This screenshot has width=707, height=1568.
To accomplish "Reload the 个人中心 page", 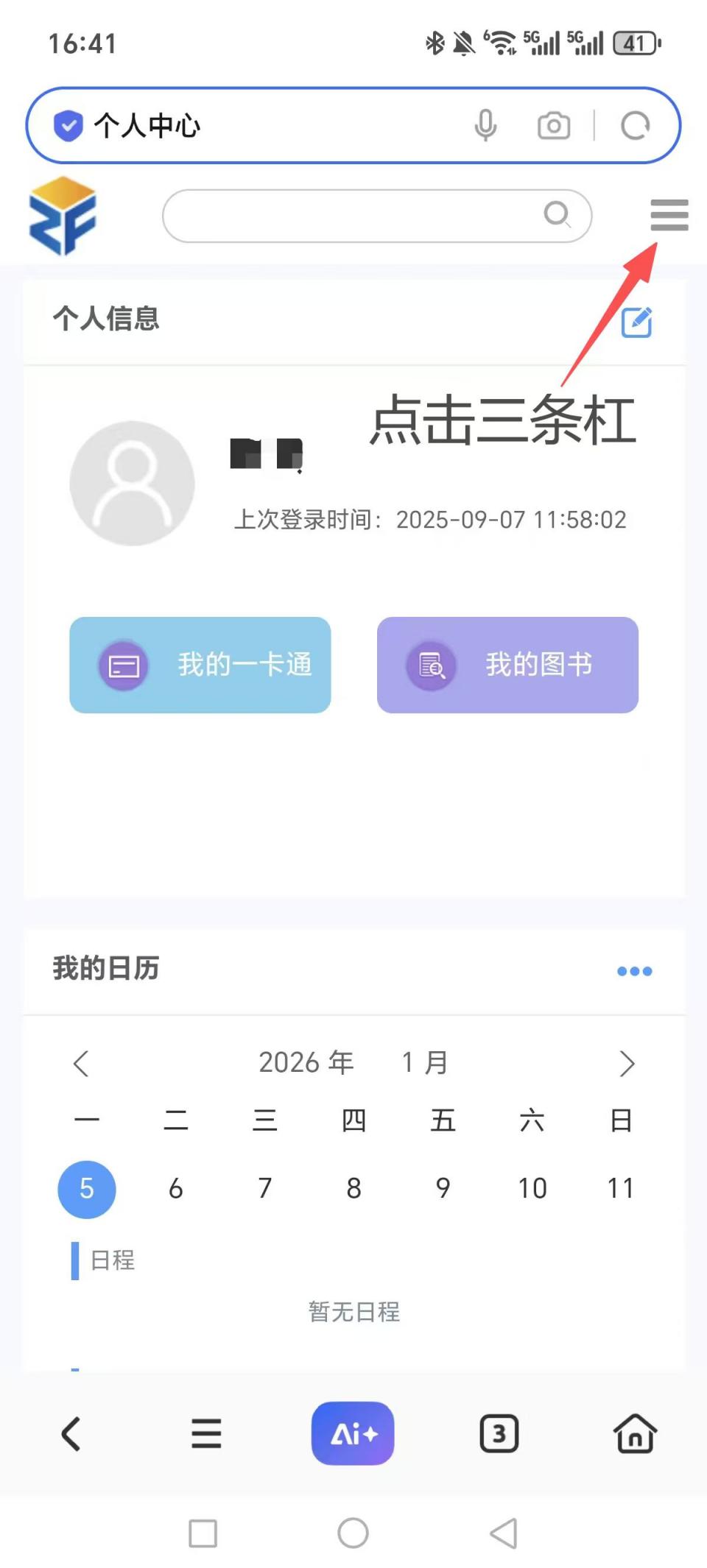I will [x=635, y=126].
